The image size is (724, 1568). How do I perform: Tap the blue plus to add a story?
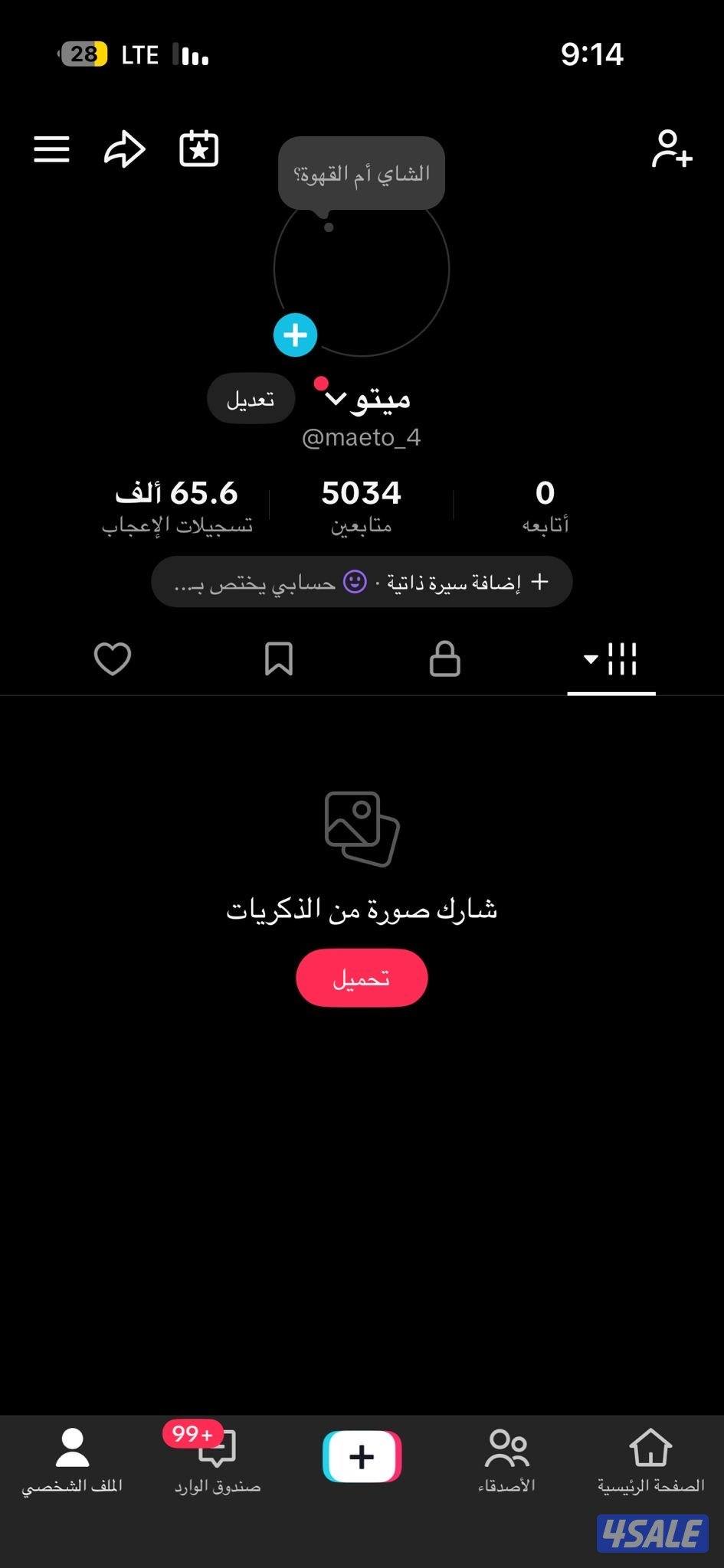(294, 335)
